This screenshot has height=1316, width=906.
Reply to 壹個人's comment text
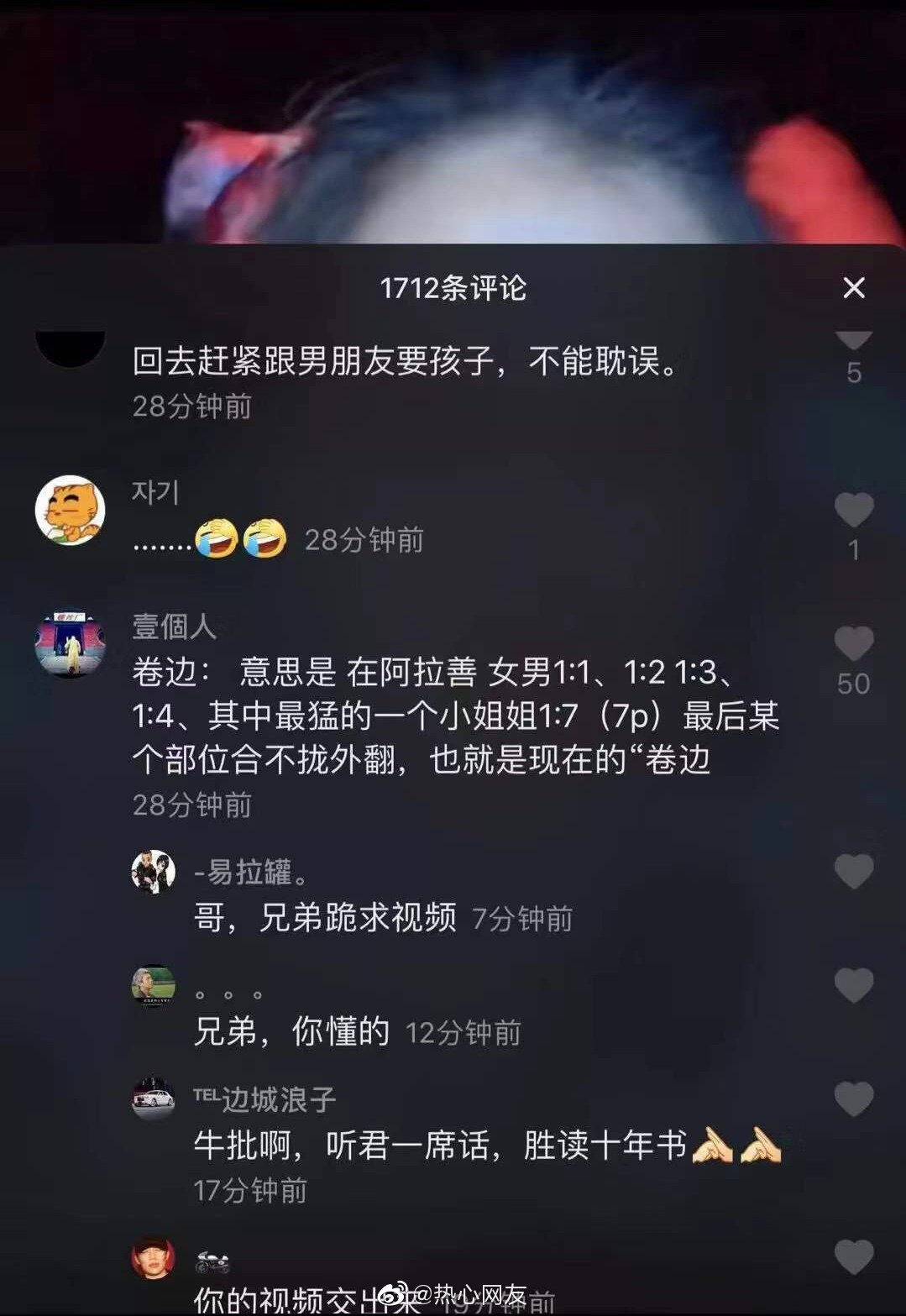point(453,716)
